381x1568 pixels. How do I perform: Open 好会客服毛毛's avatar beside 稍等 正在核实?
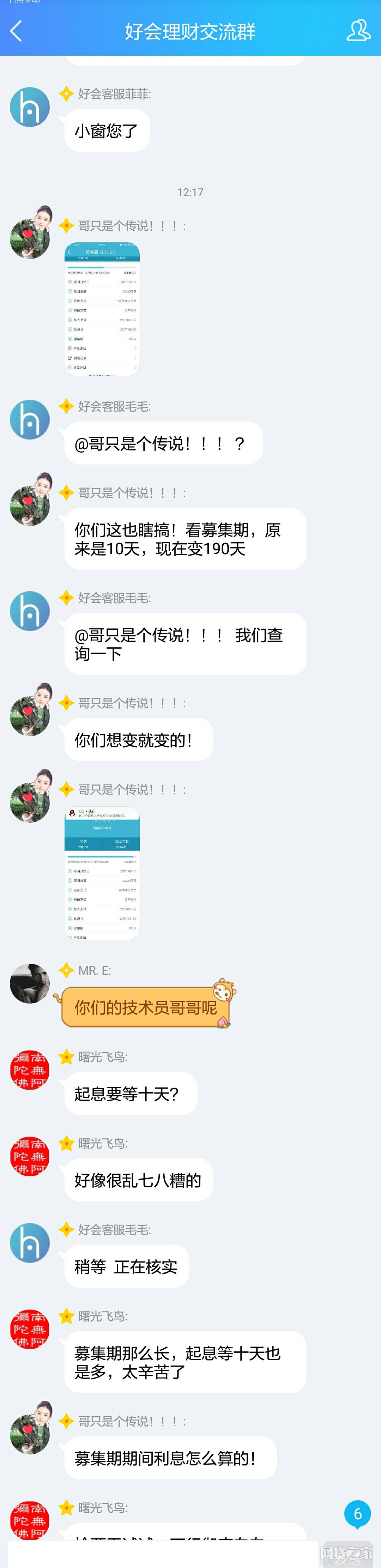(30, 1242)
